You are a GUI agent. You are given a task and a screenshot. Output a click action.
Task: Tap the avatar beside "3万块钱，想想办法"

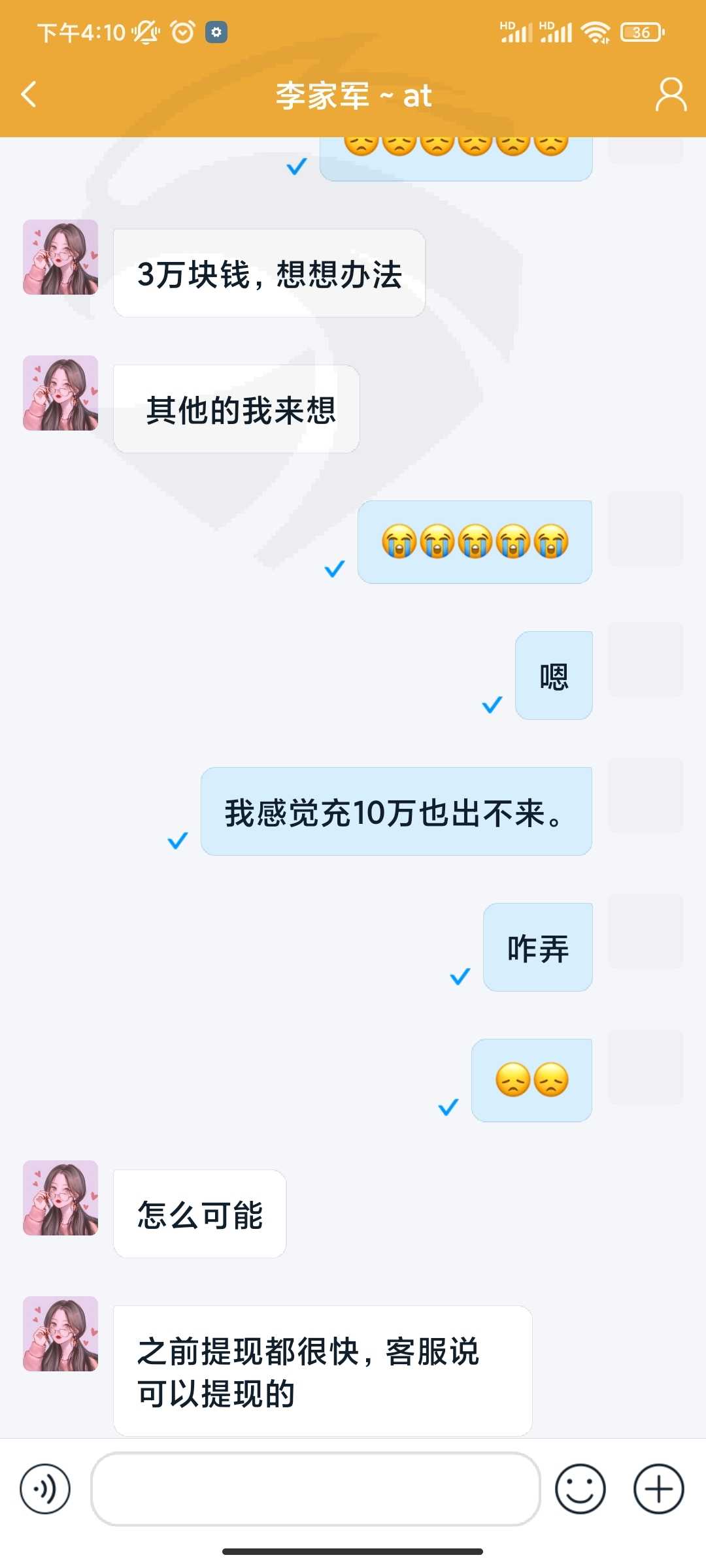coord(61,257)
